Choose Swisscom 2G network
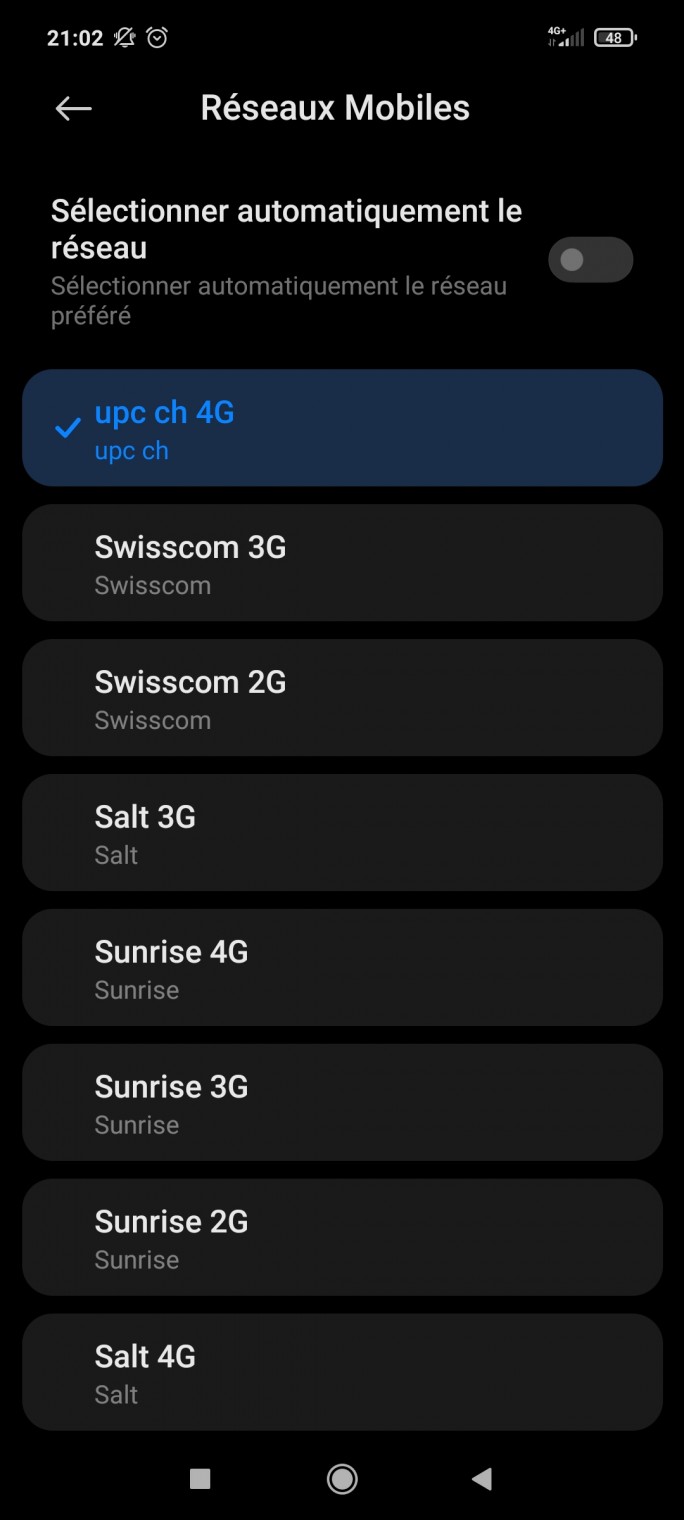Viewport: 684px width, 1520px height. (x=342, y=698)
